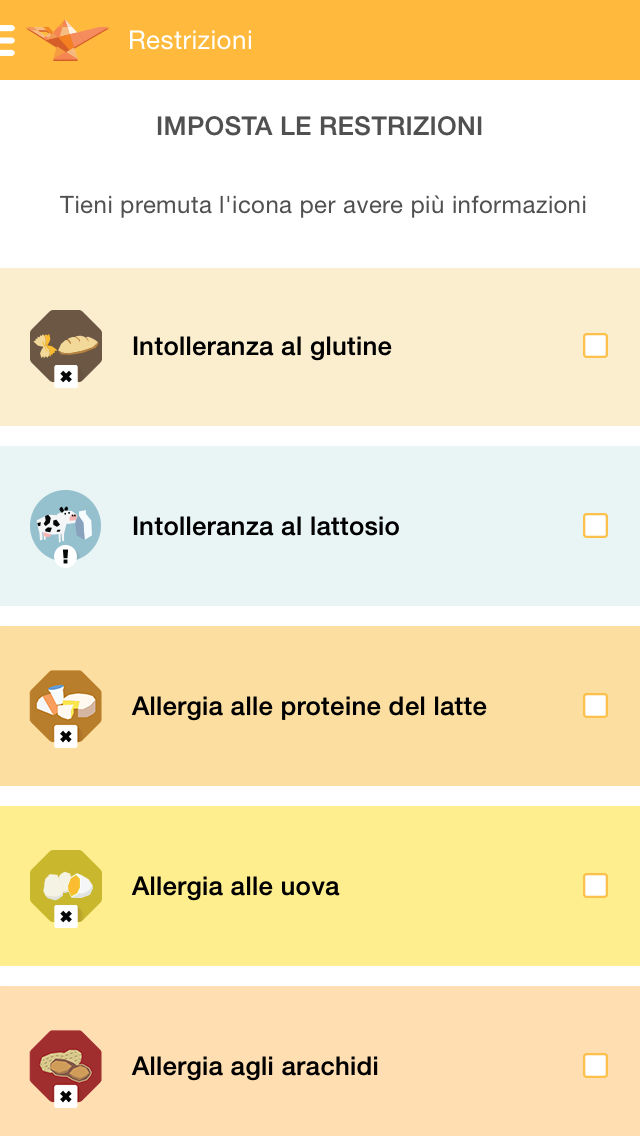Open the hamburger drawer menu

point(8,40)
